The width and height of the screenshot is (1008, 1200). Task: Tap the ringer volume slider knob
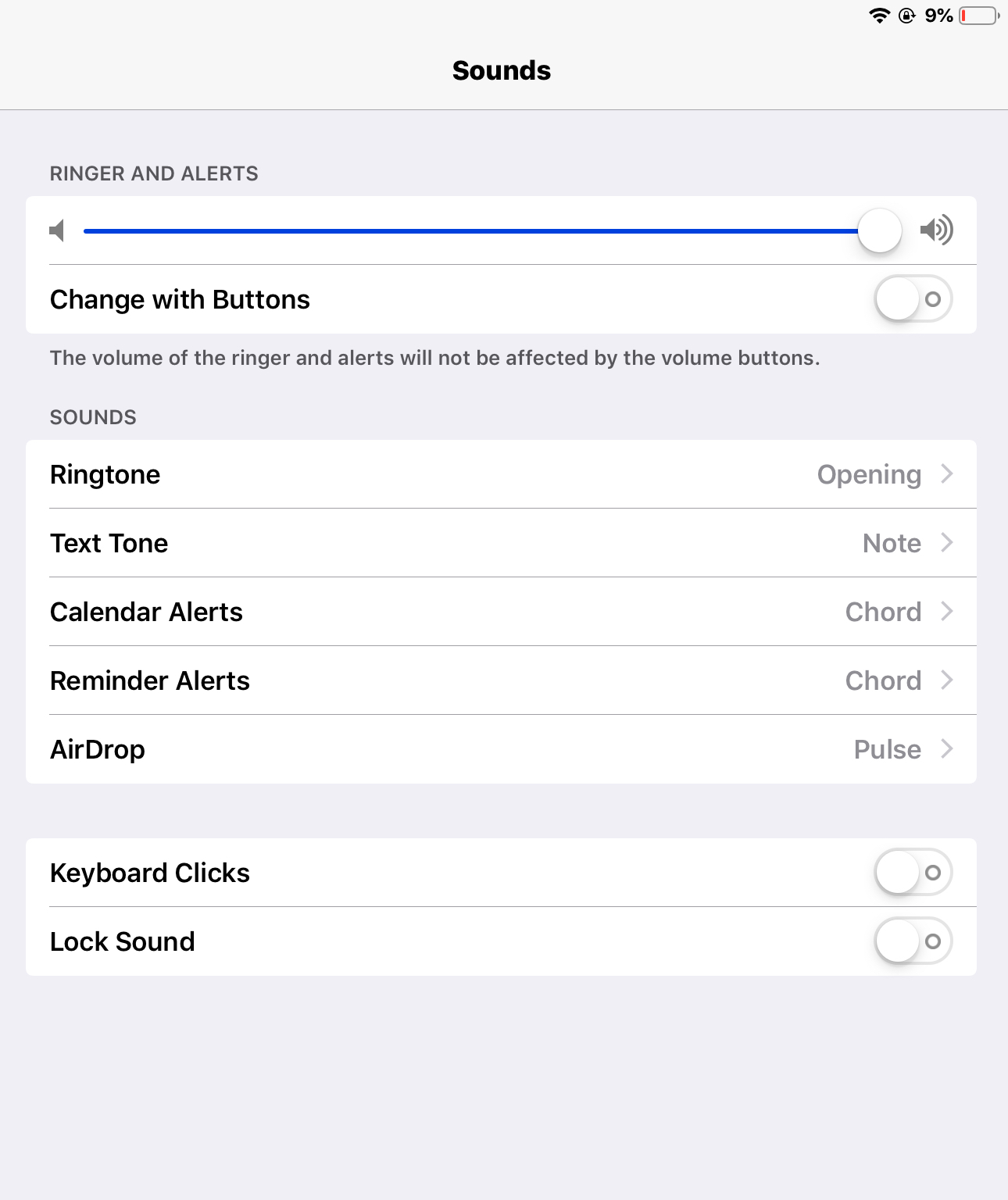(x=879, y=230)
